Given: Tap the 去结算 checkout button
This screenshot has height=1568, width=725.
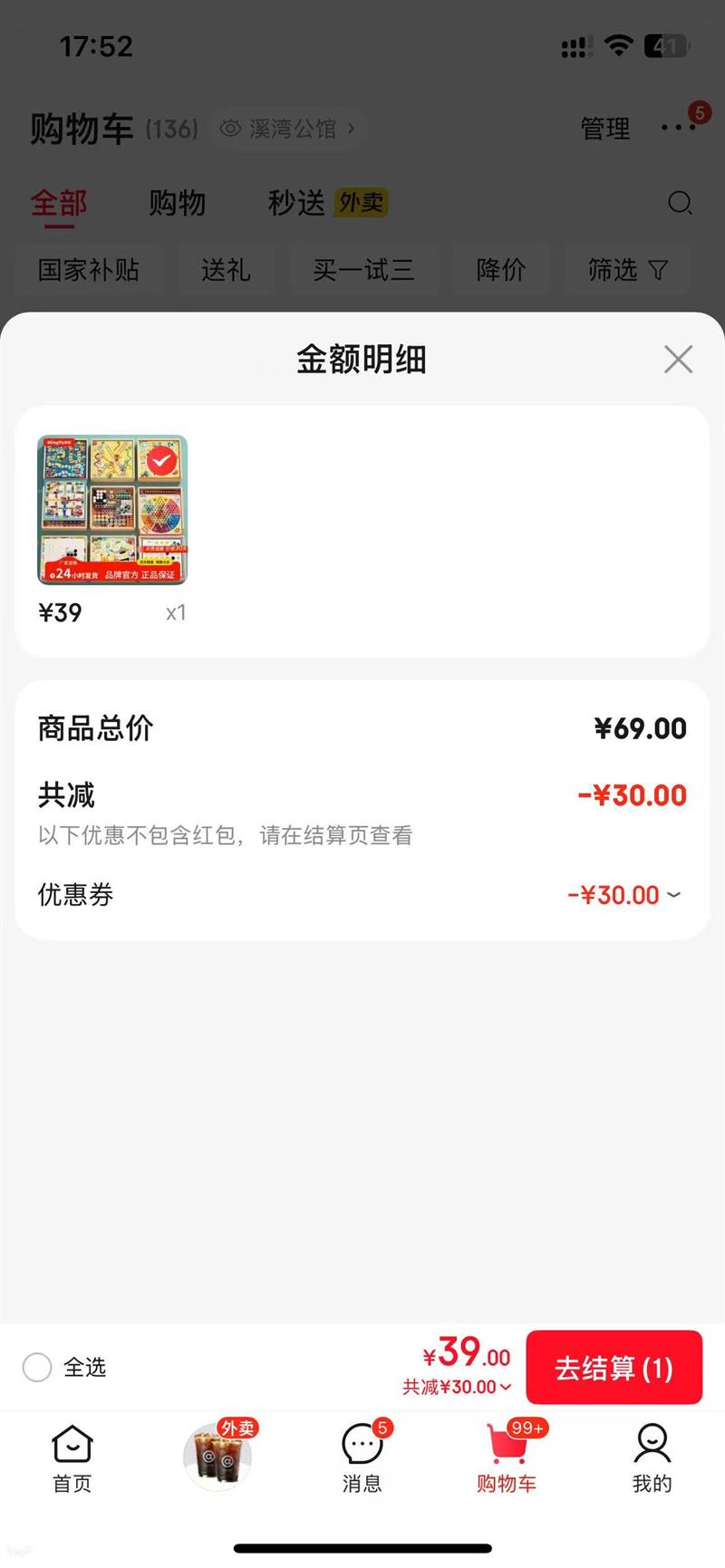Looking at the screenshot, I should 614,1368.
